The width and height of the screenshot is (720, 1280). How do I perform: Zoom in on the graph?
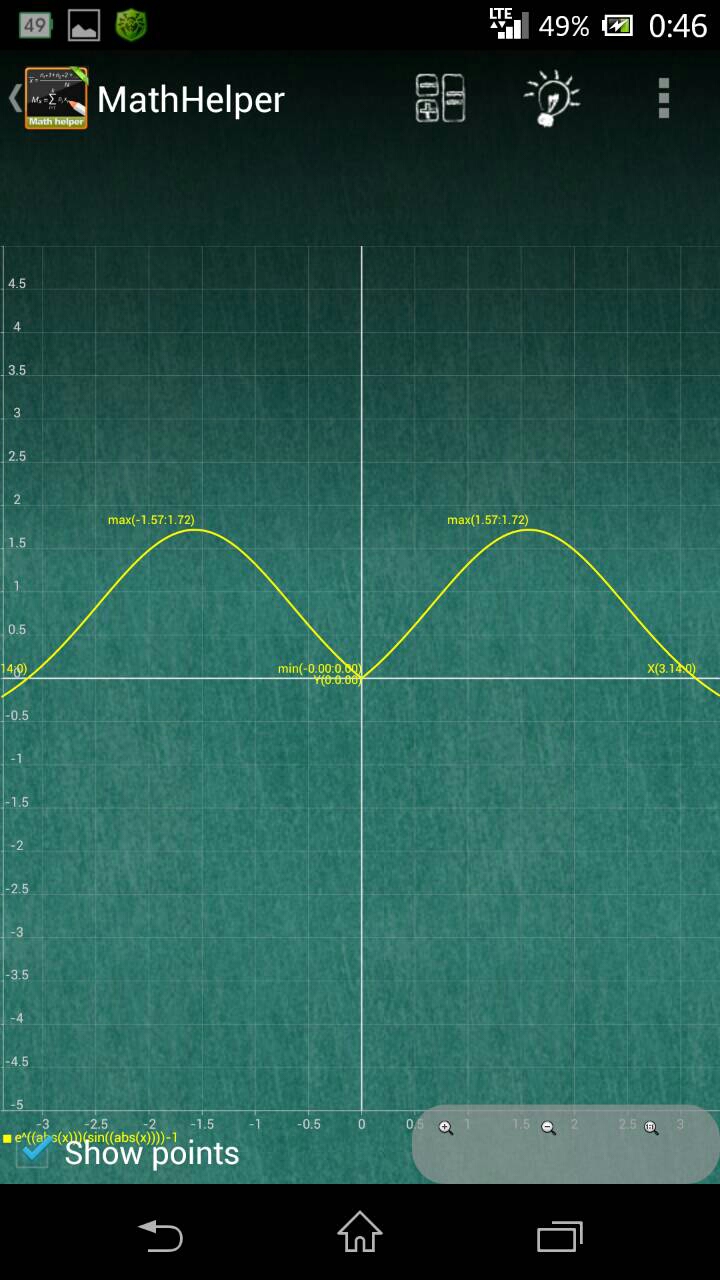(446, 1128)
